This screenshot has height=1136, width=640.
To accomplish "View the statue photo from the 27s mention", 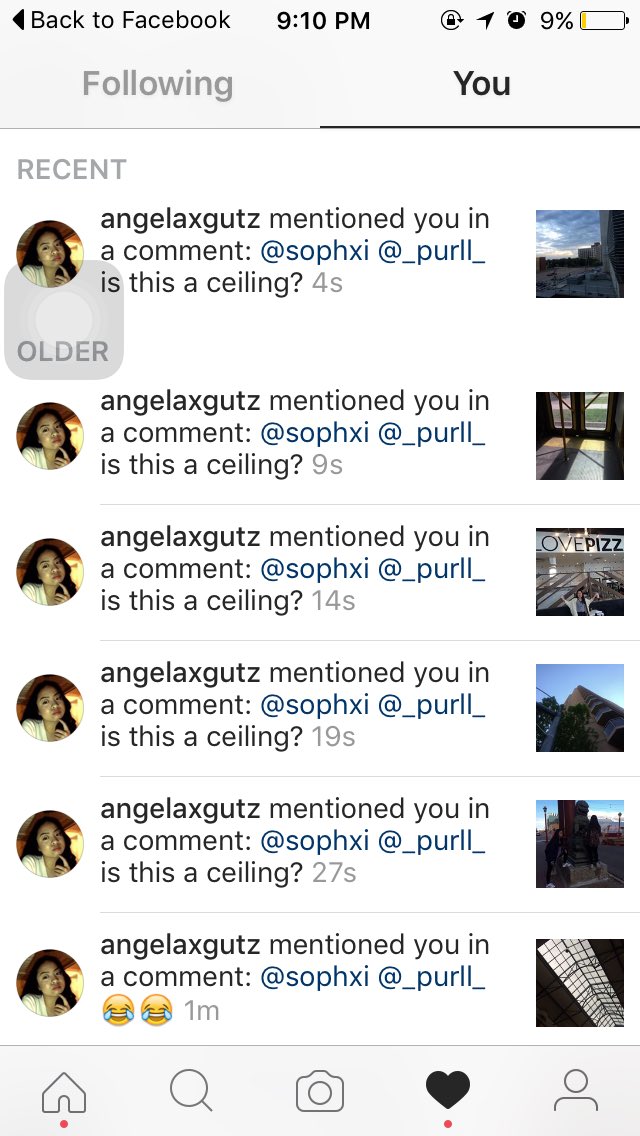I will tap(580, 843).
